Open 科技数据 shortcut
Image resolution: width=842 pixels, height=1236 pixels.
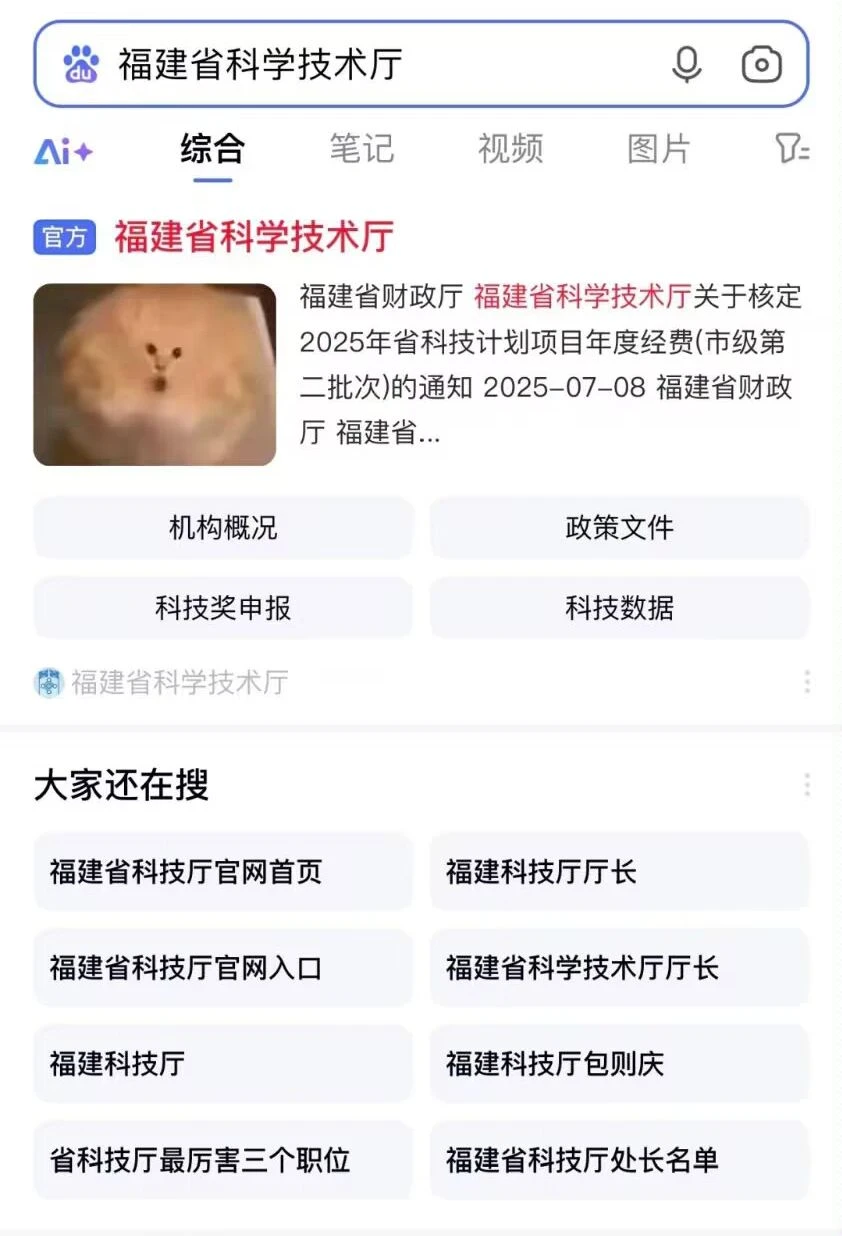pyautogui.click(x=619, y=608)
